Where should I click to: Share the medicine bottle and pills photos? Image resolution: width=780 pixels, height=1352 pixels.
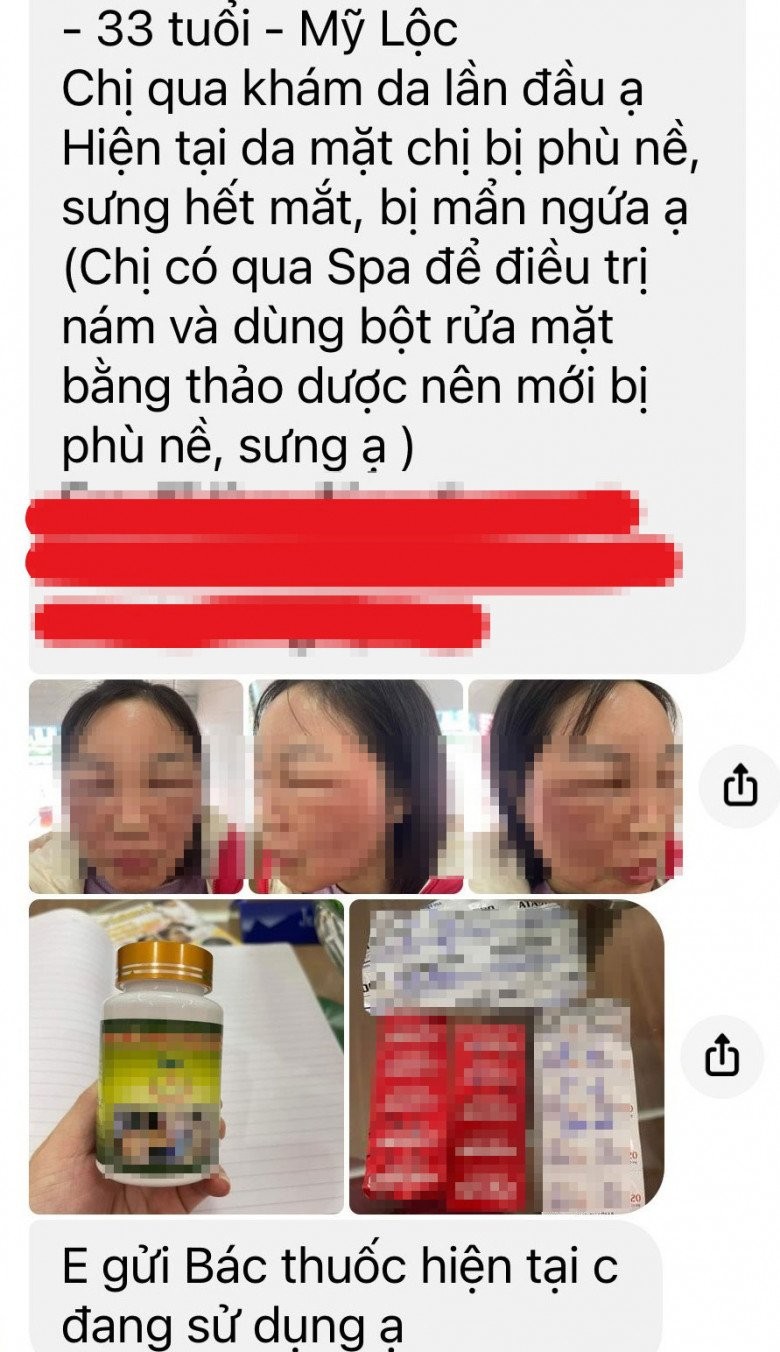(722, 1057)
